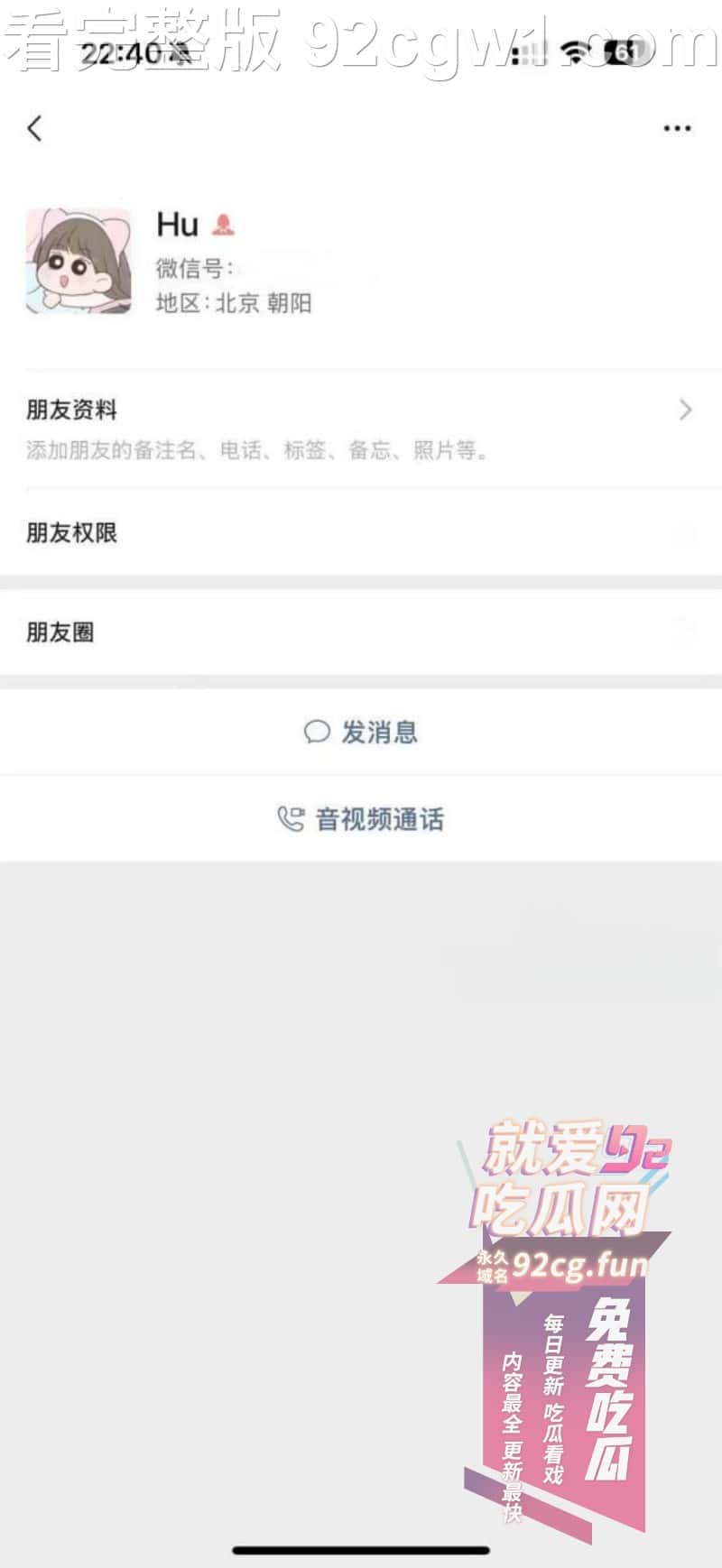This screenshot has height=1568, width=722.
Task: Tap 发消息 to message Hu
Action: pyautogui.click(x=361, y=732)
